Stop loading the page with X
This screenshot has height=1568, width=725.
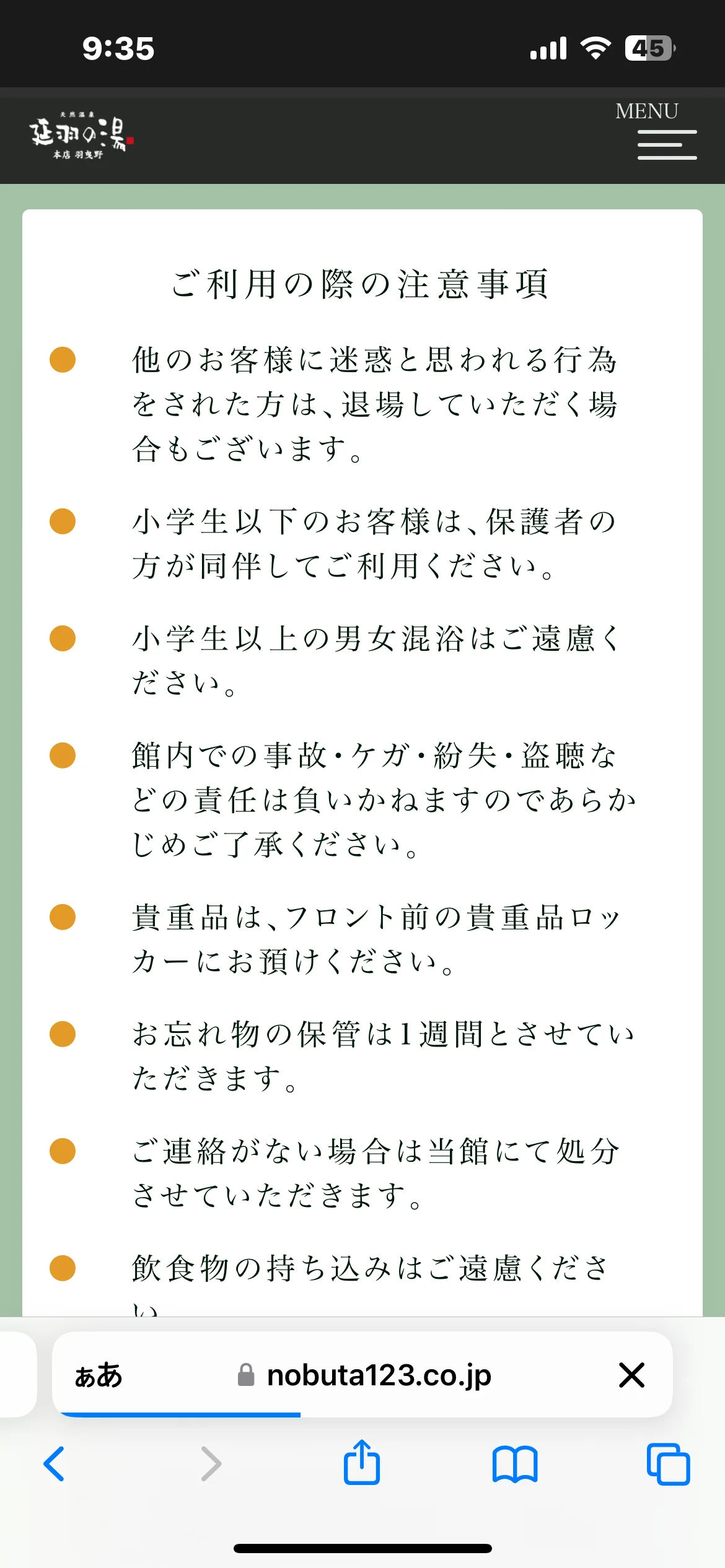click(x=631, y=1375)
